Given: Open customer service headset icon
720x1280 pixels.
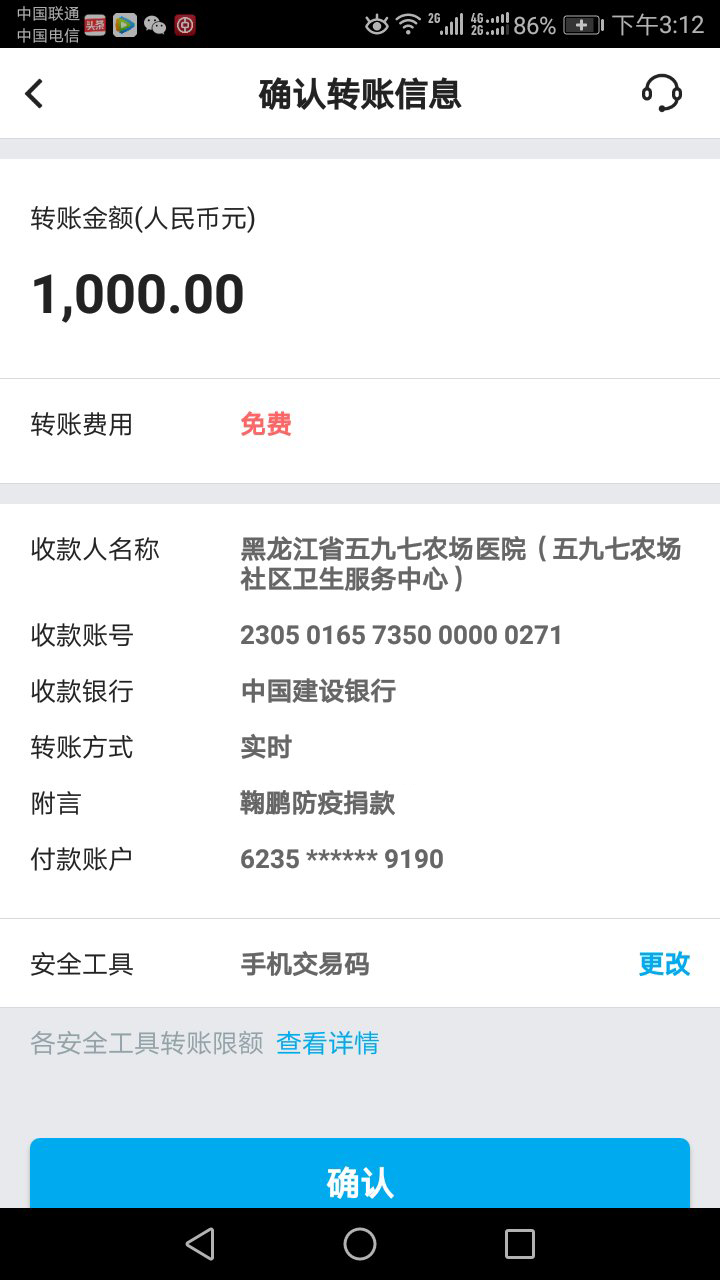Looking at the screenshot, I should [661, 94].
